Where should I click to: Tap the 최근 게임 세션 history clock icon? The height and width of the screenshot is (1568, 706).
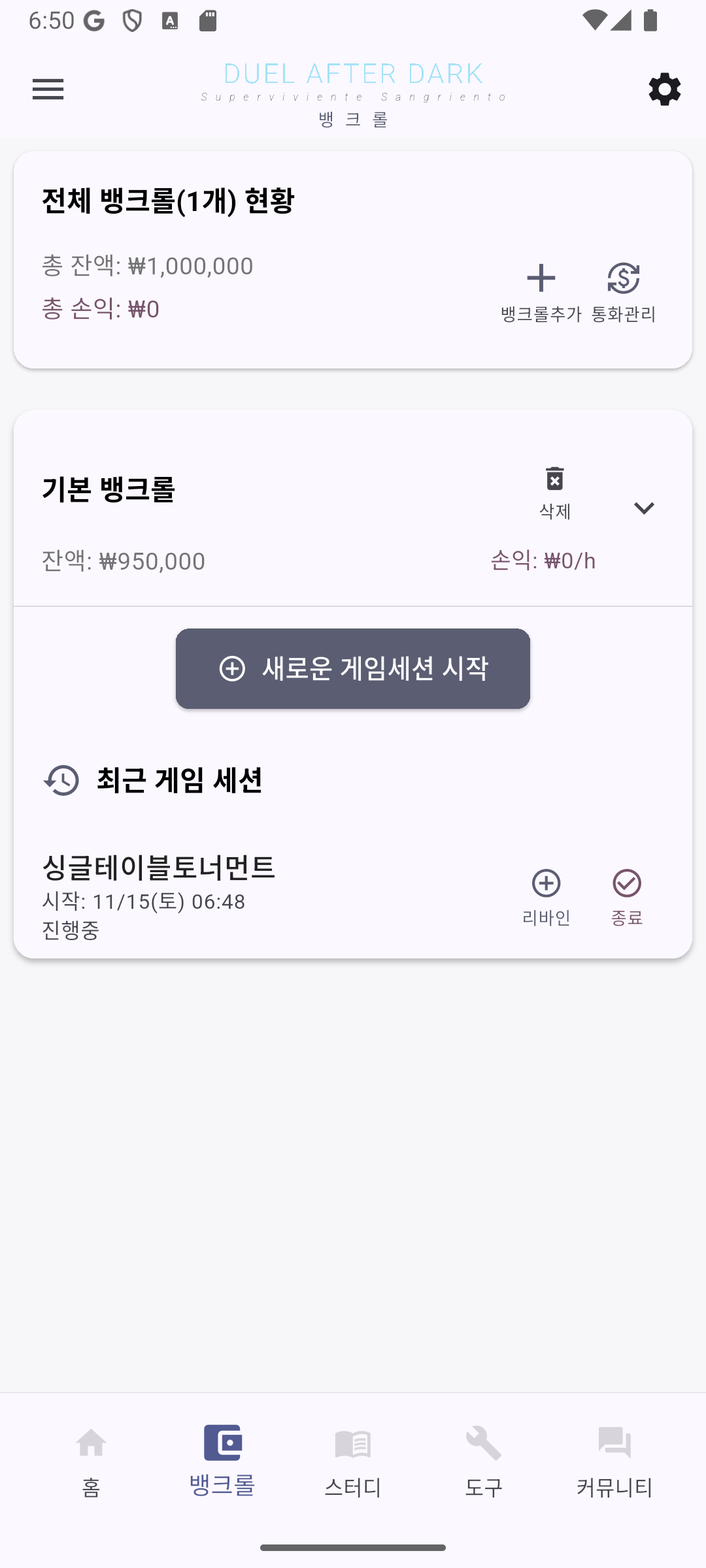59,781
